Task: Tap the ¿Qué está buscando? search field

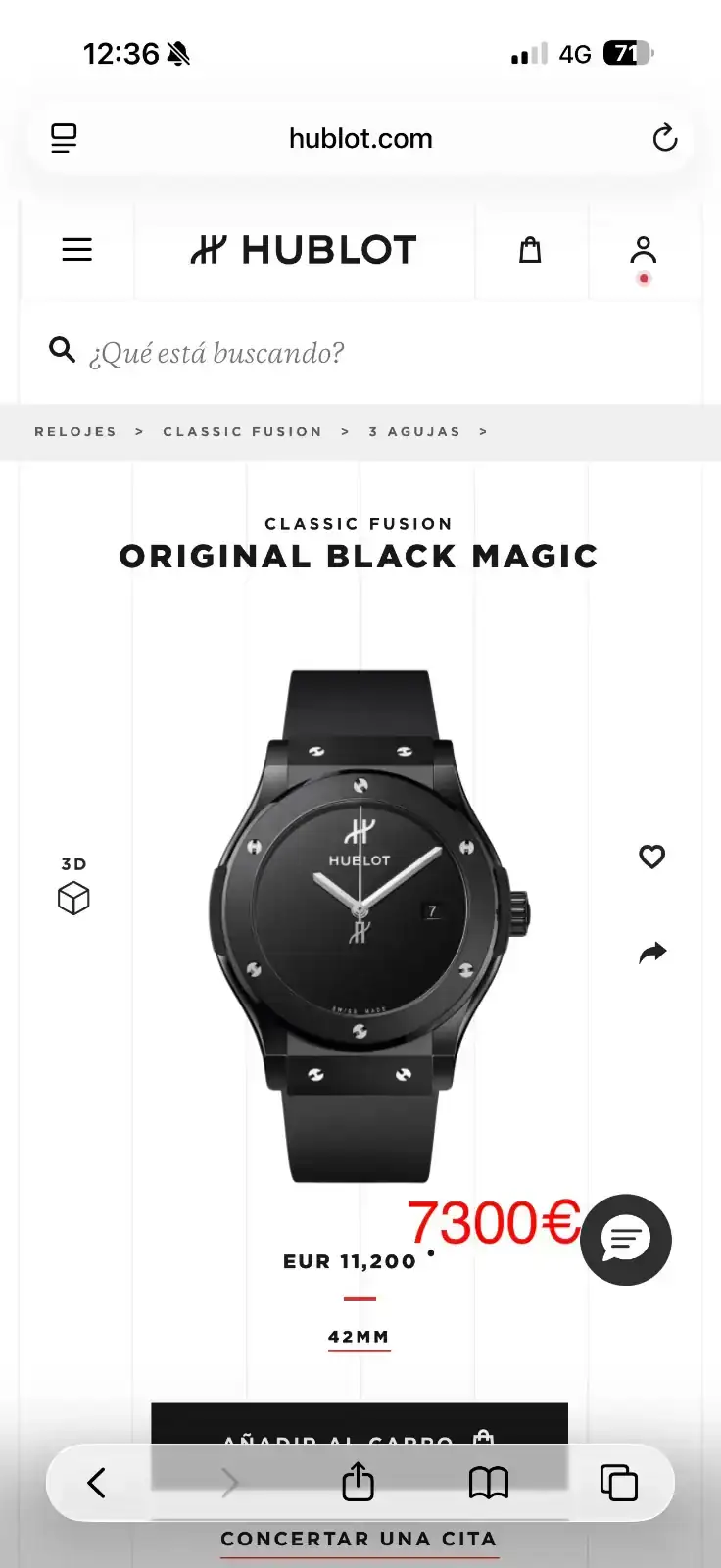Action: (360, 352)
